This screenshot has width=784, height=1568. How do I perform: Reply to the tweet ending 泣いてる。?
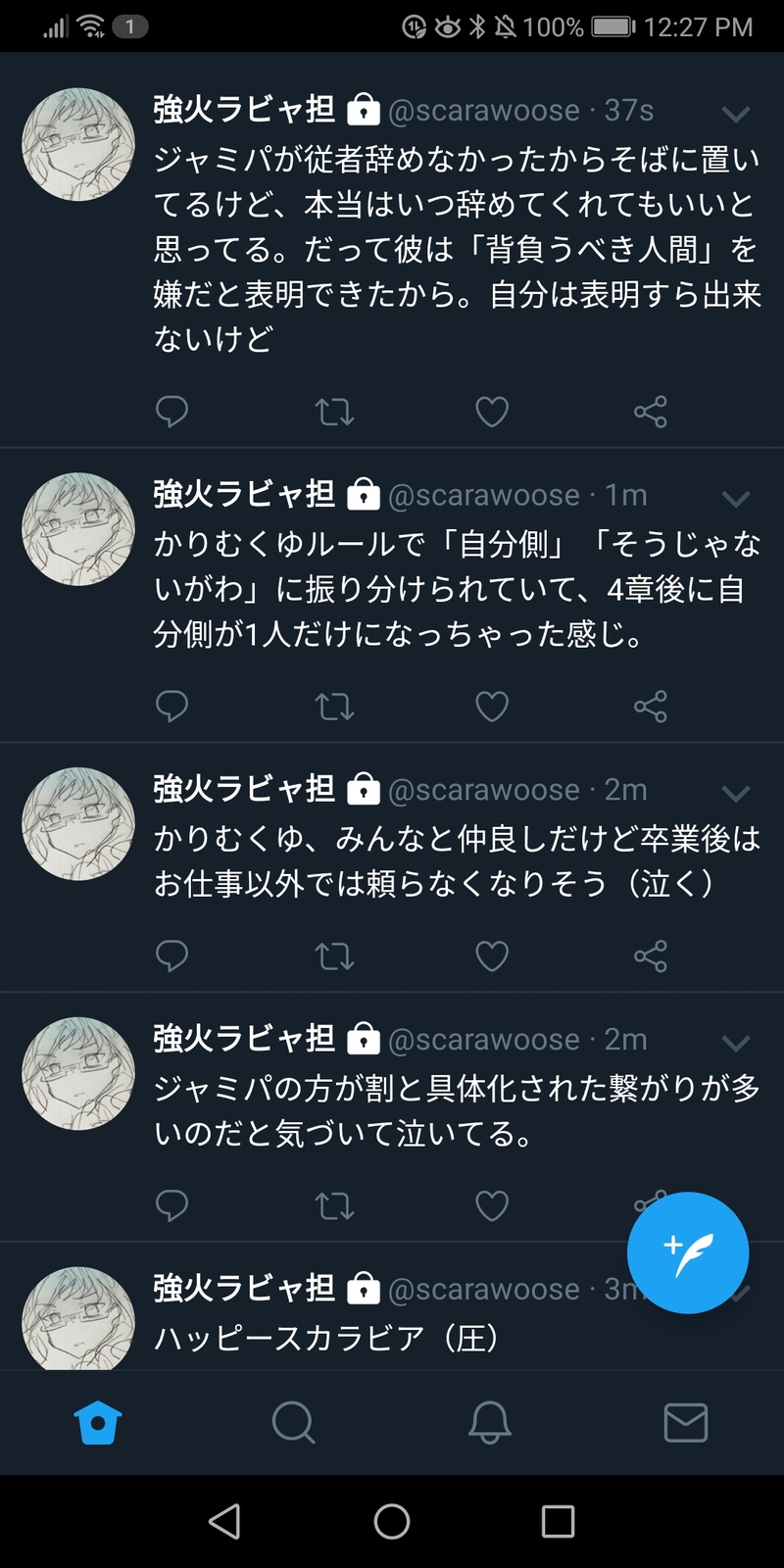(x=171, y=1205)
